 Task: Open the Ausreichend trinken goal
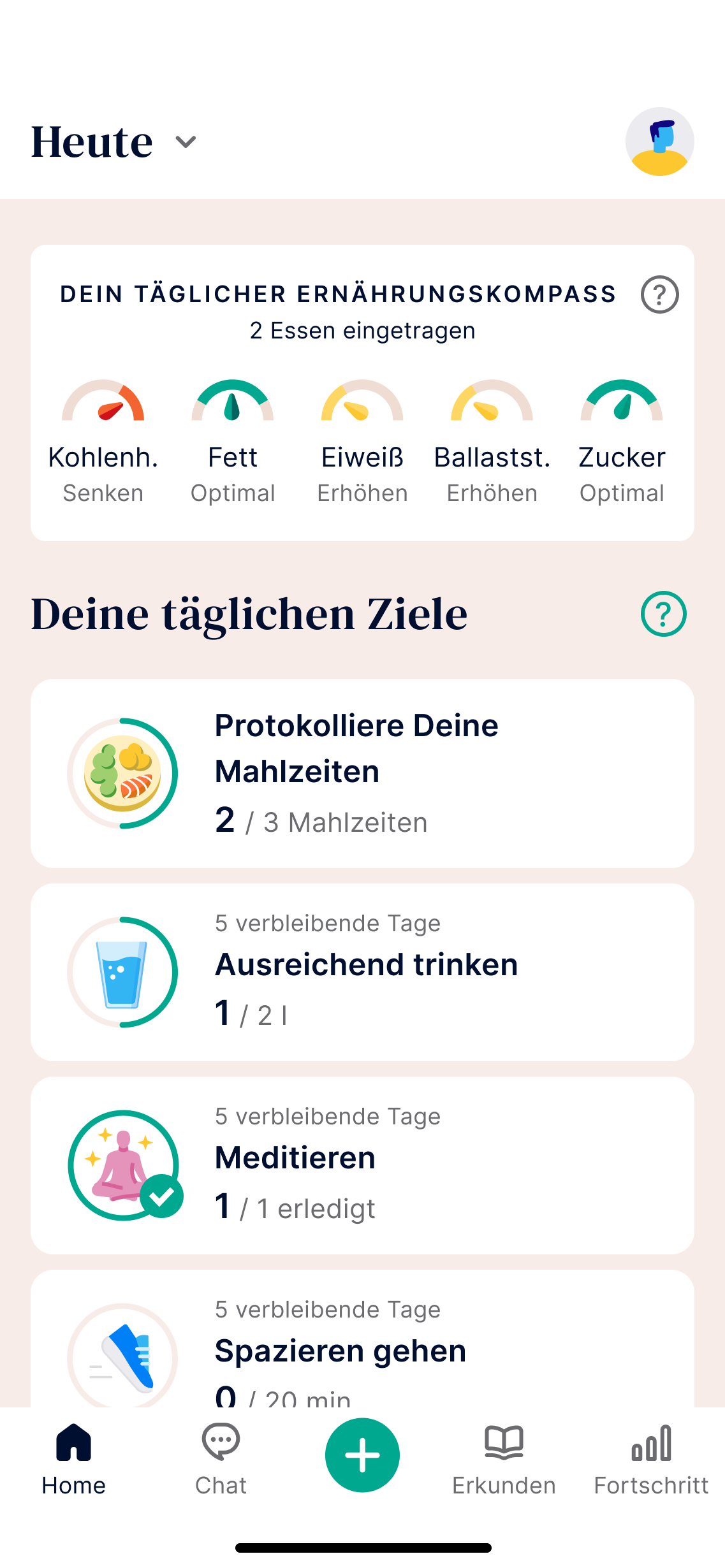(x=362, y=972)
